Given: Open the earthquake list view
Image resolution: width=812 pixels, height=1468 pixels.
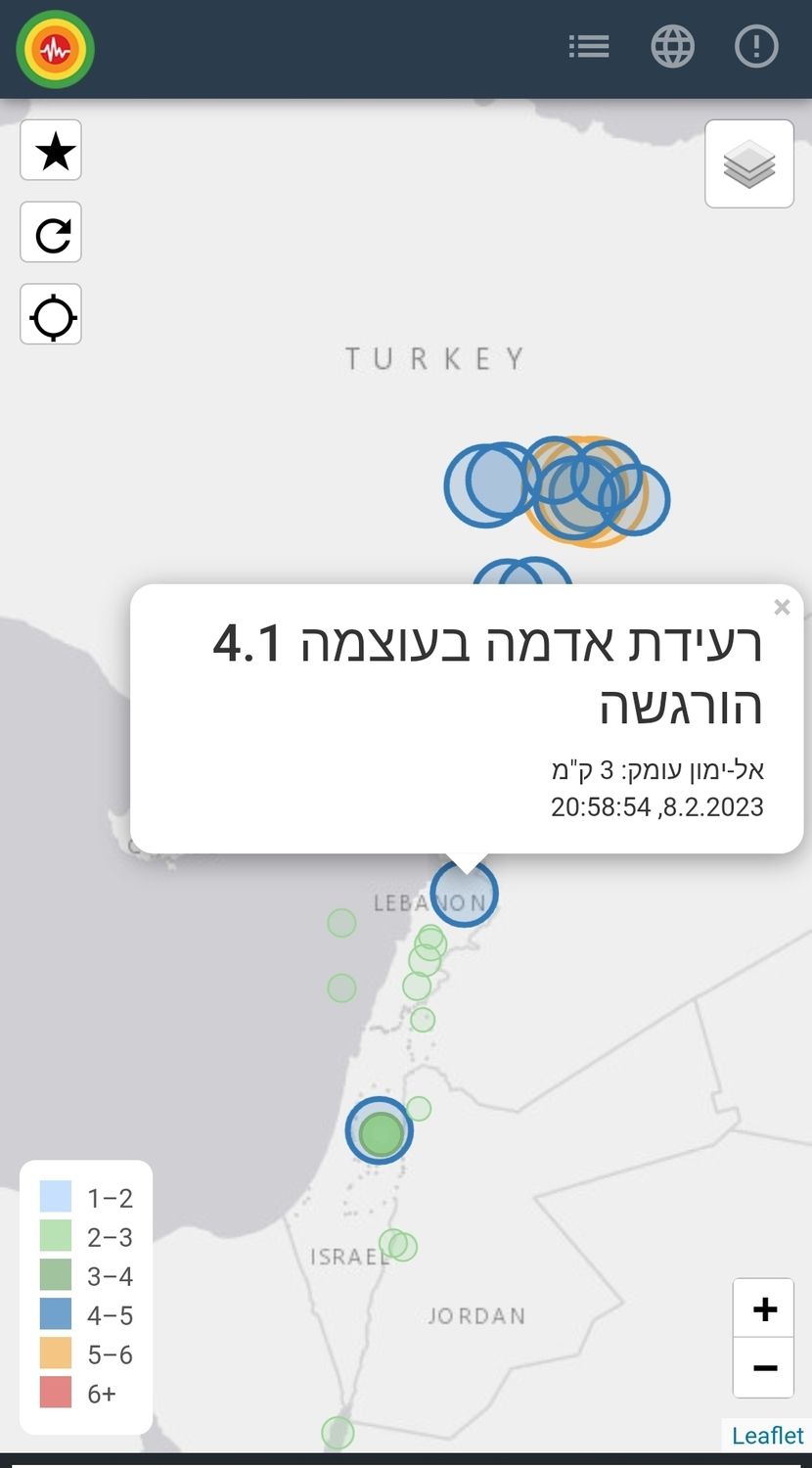Looking at the screenshot, I should point(589,46).
